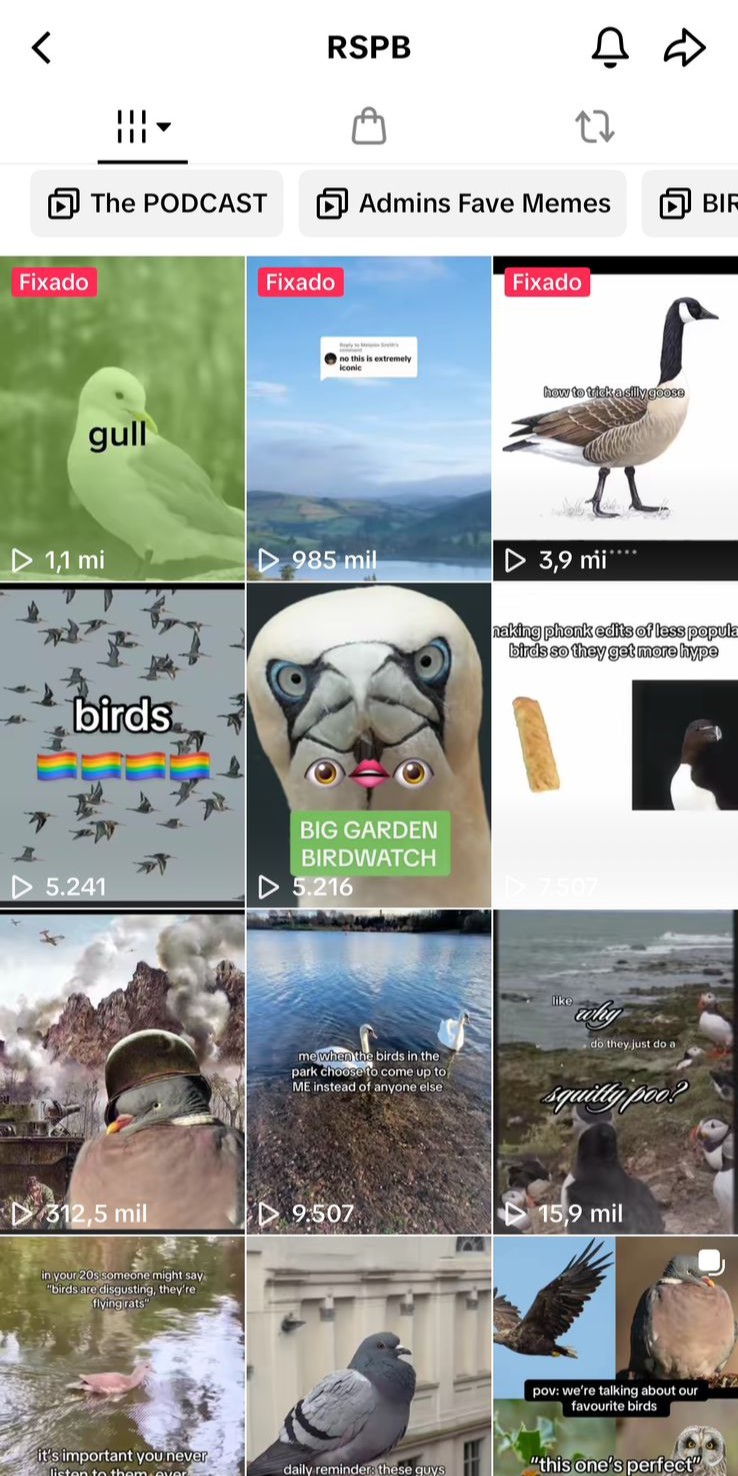Screen dimensions: 738x1476
Task: Open Admins Fave Memes playlist
Action: pyautogui.click(x=463, y=204)
